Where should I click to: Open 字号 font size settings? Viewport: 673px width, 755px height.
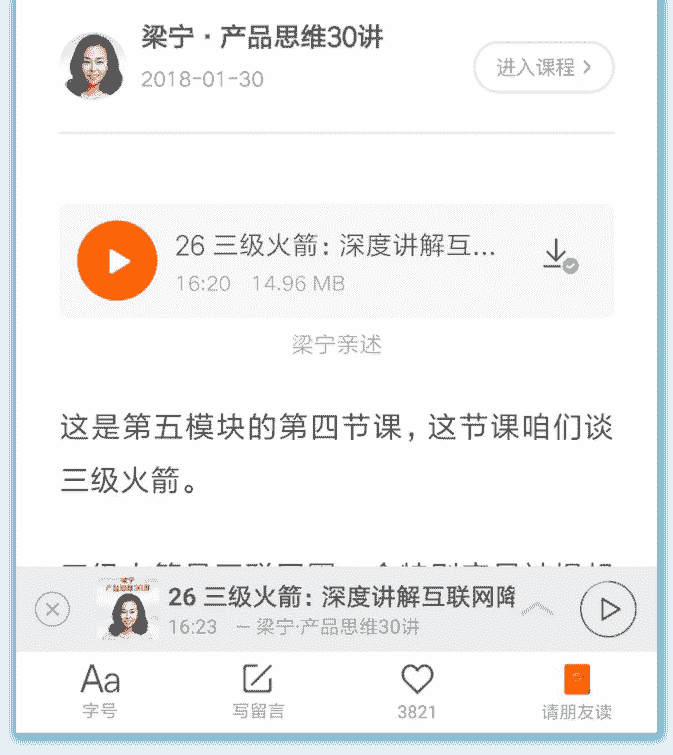pos(100,691)
